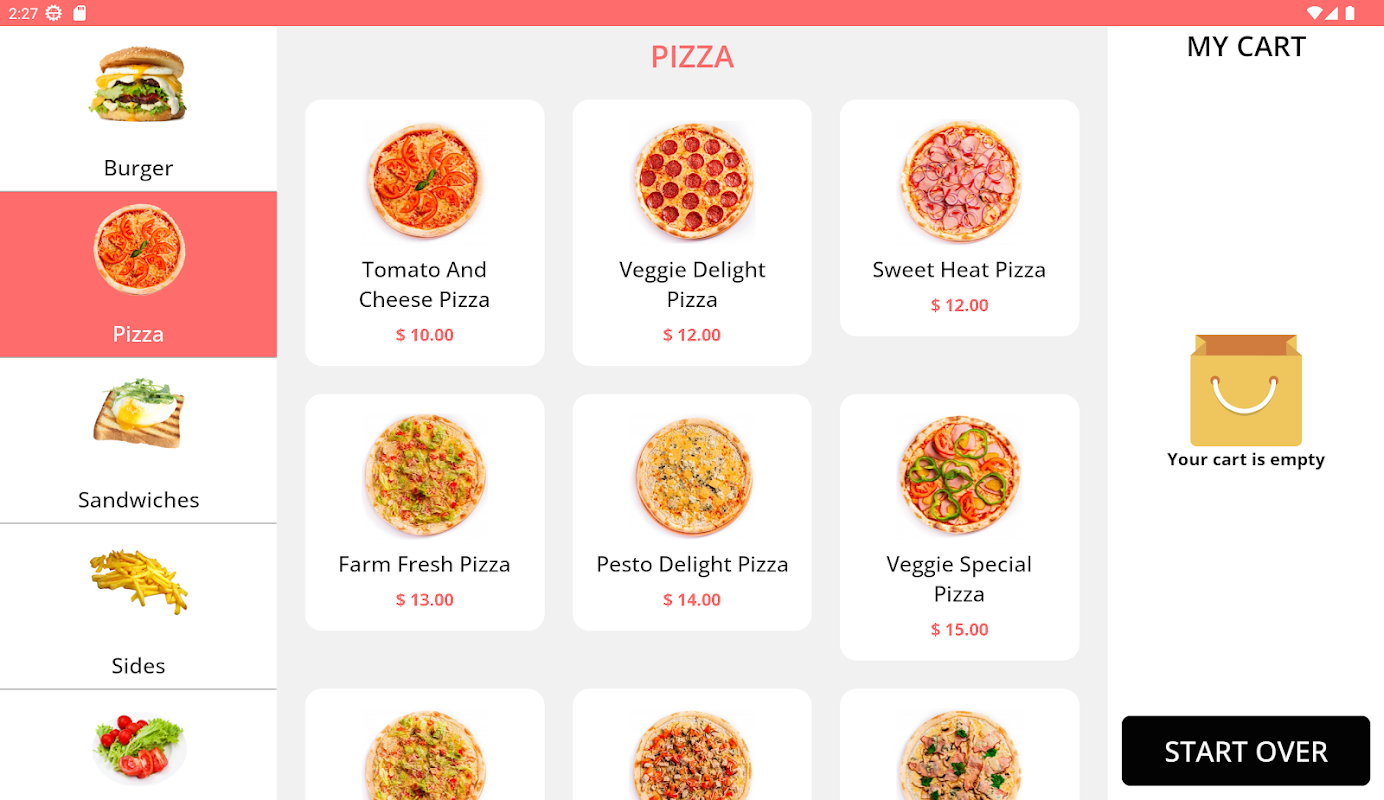
Task: Switch to the Burger category
Action: [138, 109]
